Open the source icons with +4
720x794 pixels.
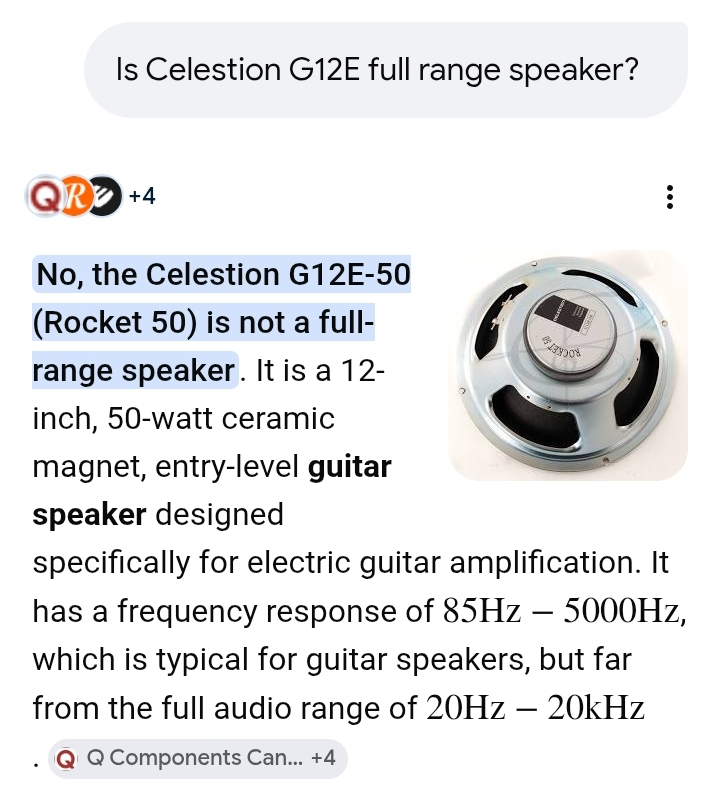[x=91, y=196]
